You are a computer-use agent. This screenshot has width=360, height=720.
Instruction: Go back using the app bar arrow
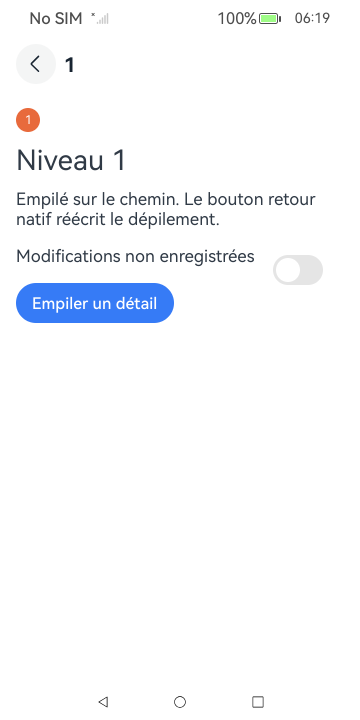[x=36, y=64]
